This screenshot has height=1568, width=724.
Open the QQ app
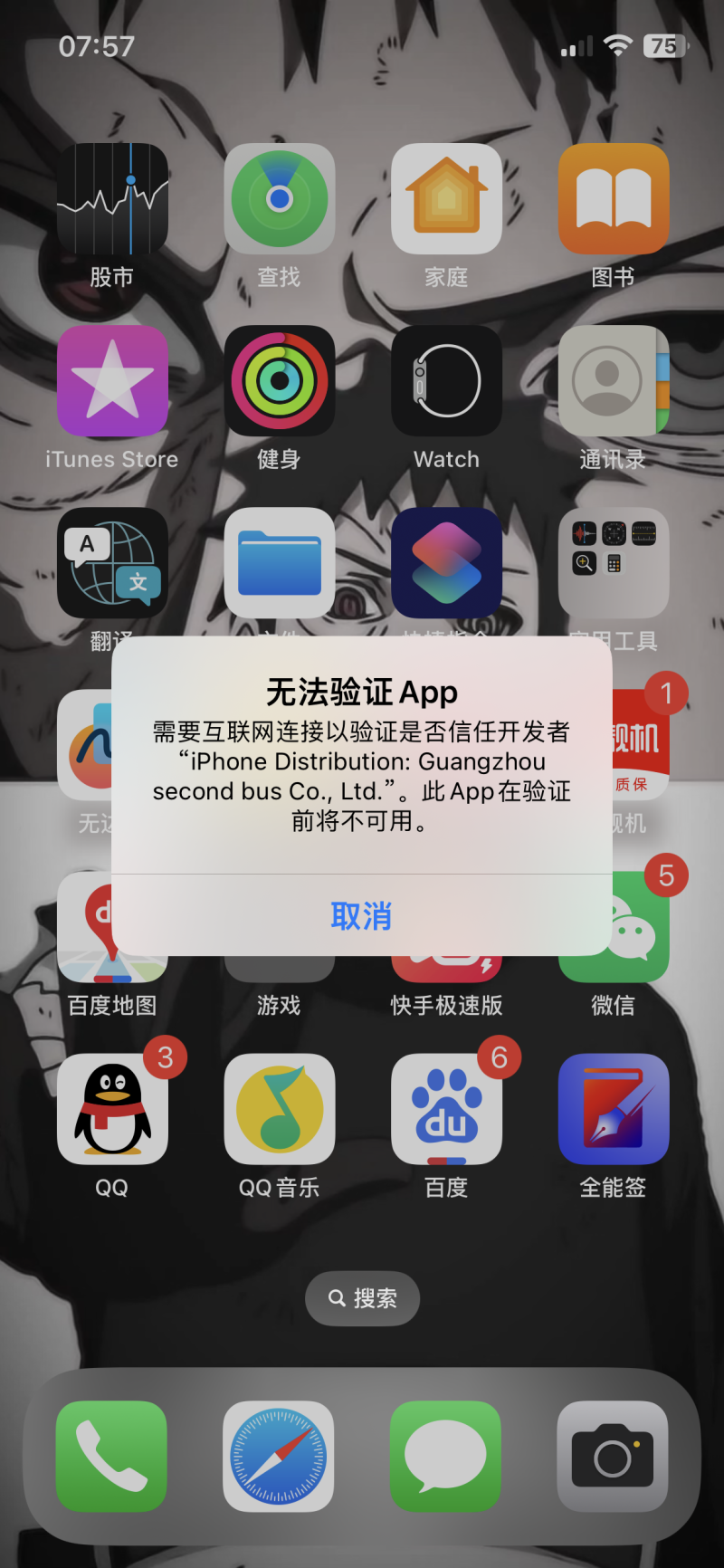tap(112, 1109)
